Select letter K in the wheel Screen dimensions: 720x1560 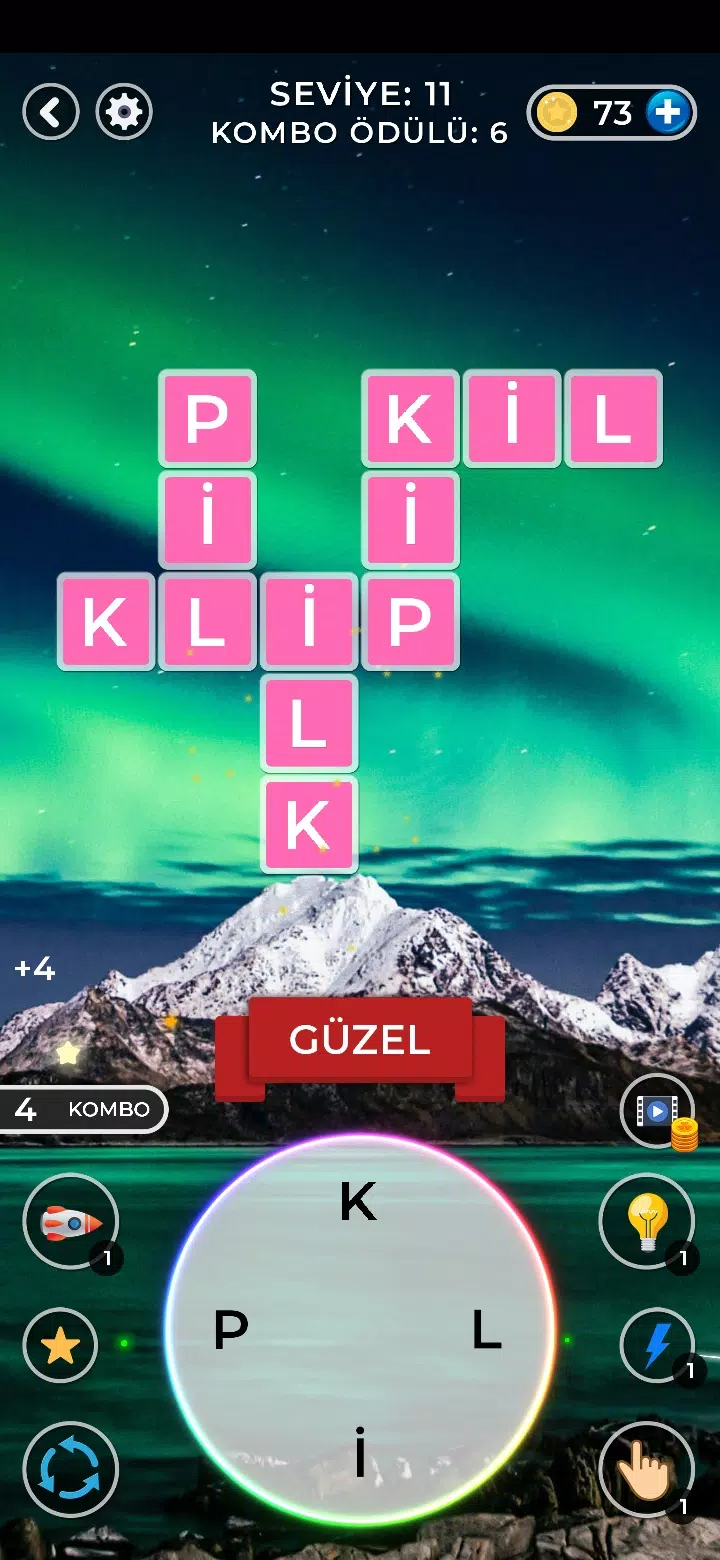(358, 1202)
